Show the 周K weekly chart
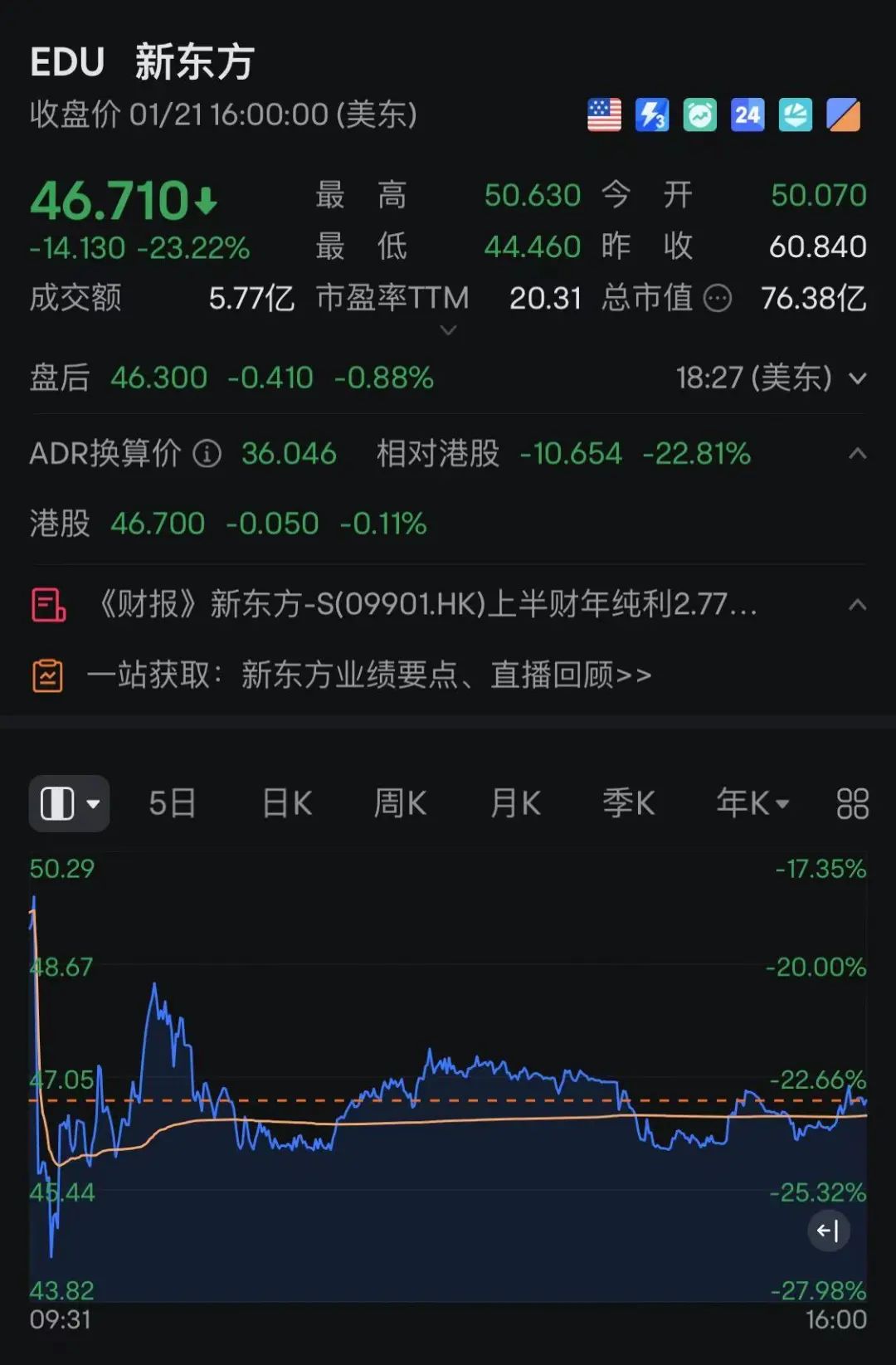This screenshot has width=896, height=1365. click(400, 803)
